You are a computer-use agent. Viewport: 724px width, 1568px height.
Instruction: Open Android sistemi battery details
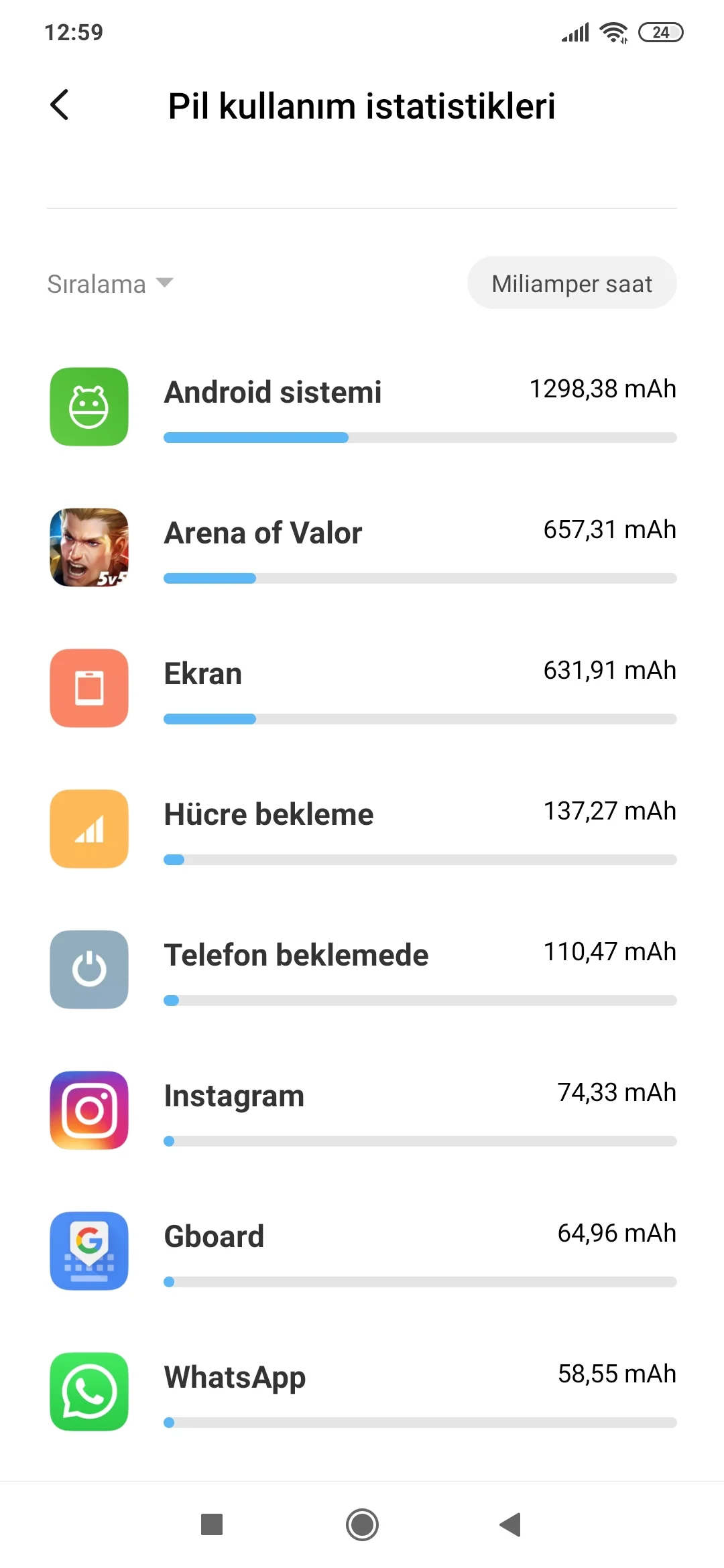[x=362, y=407]
